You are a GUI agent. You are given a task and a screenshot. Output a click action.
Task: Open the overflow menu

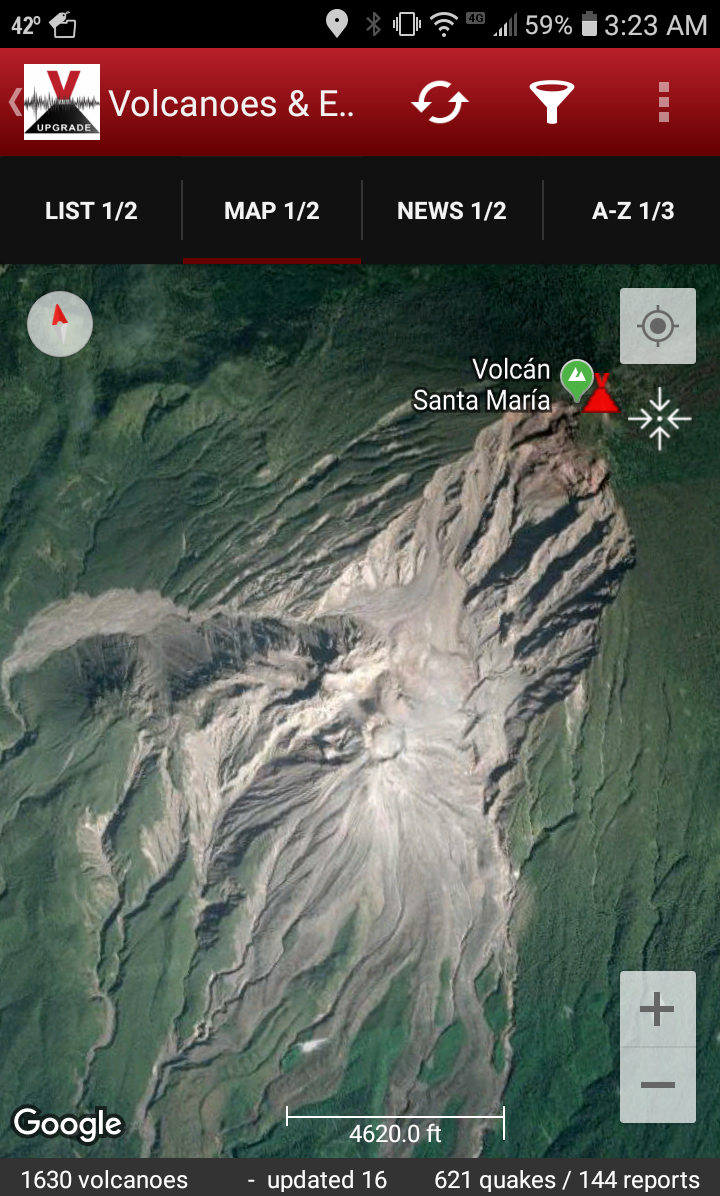click(663, 103)
